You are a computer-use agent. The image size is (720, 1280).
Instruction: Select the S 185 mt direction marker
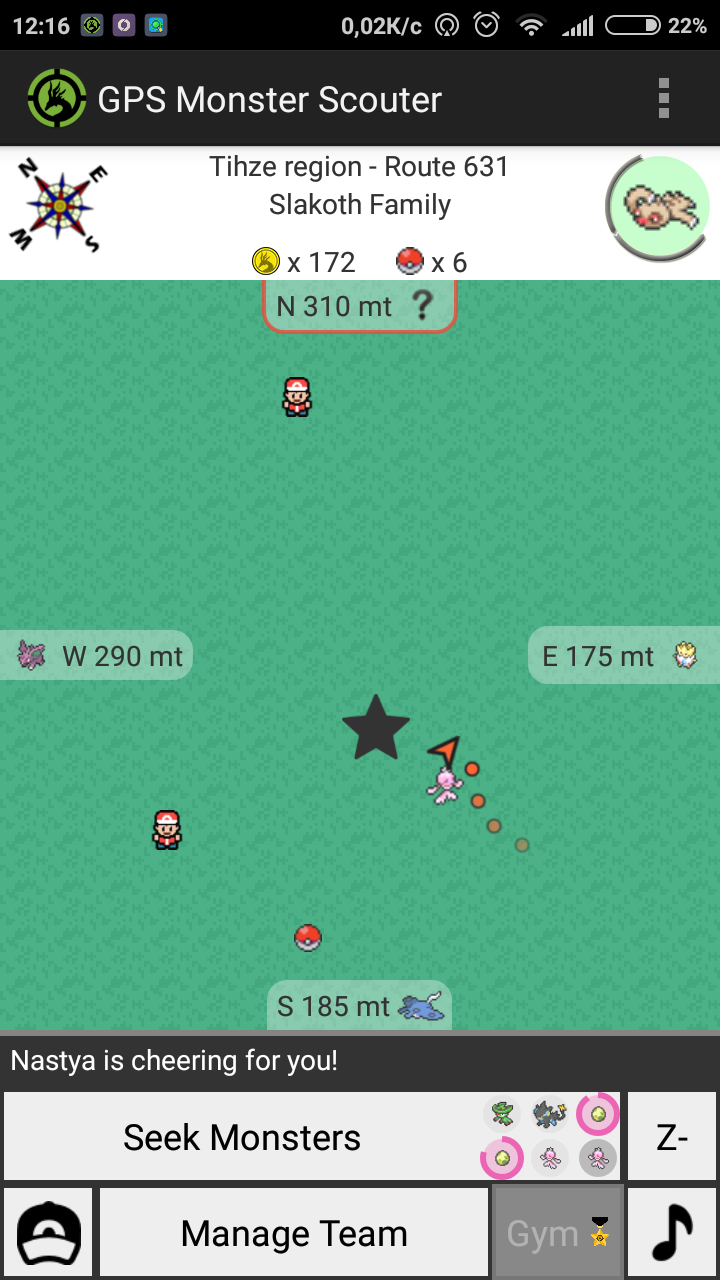pos(359,1005)
